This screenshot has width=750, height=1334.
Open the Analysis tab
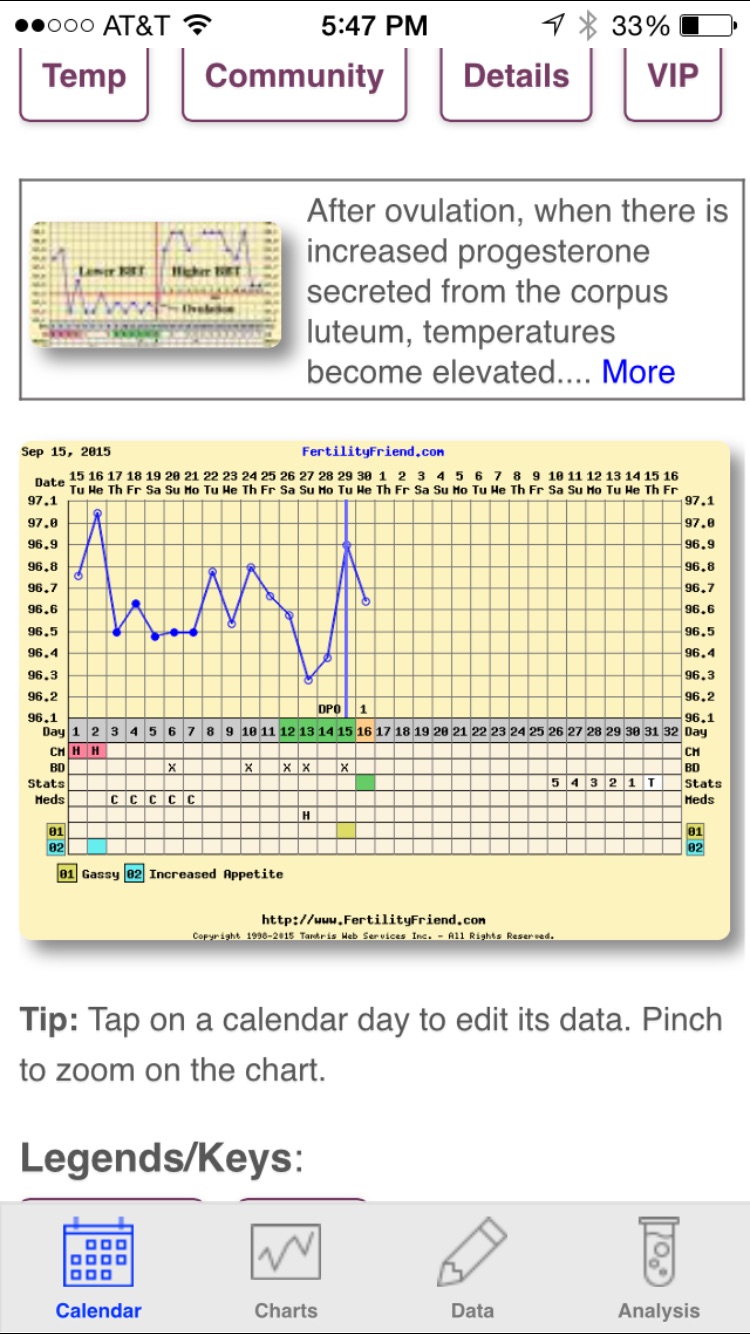[658, 1268]
